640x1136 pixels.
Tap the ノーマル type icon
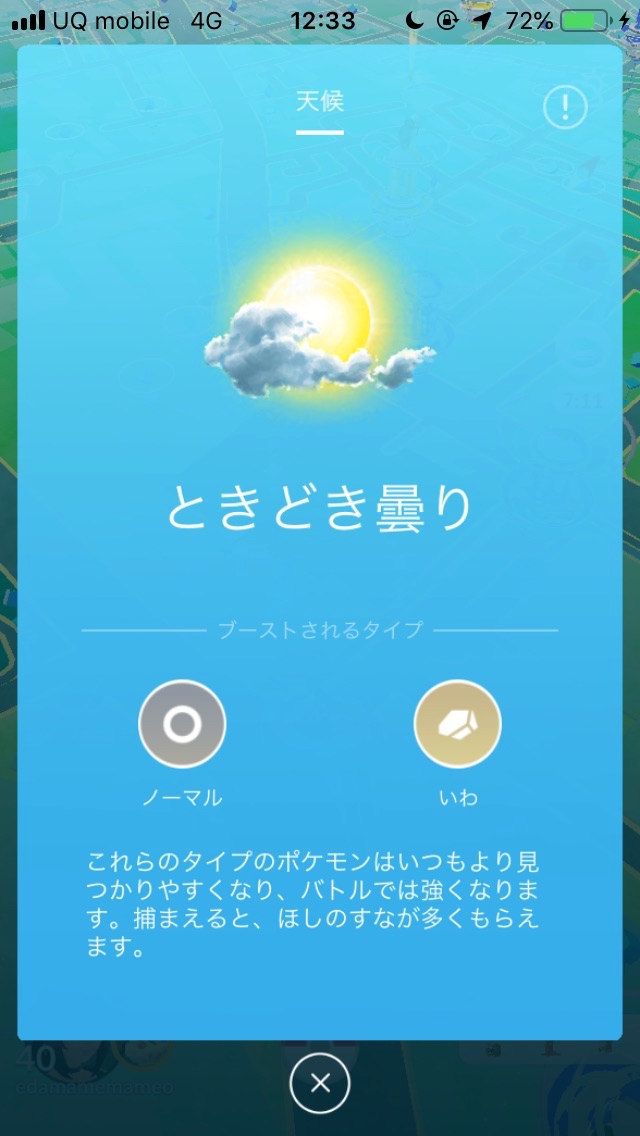(182, 724)
